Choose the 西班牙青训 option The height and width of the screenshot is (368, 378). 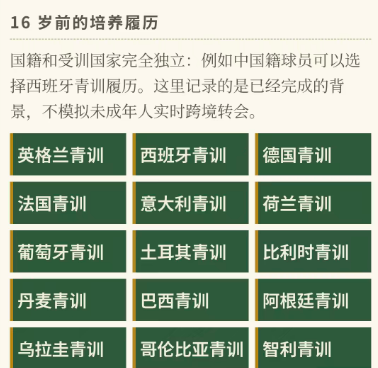click(191, 154)
